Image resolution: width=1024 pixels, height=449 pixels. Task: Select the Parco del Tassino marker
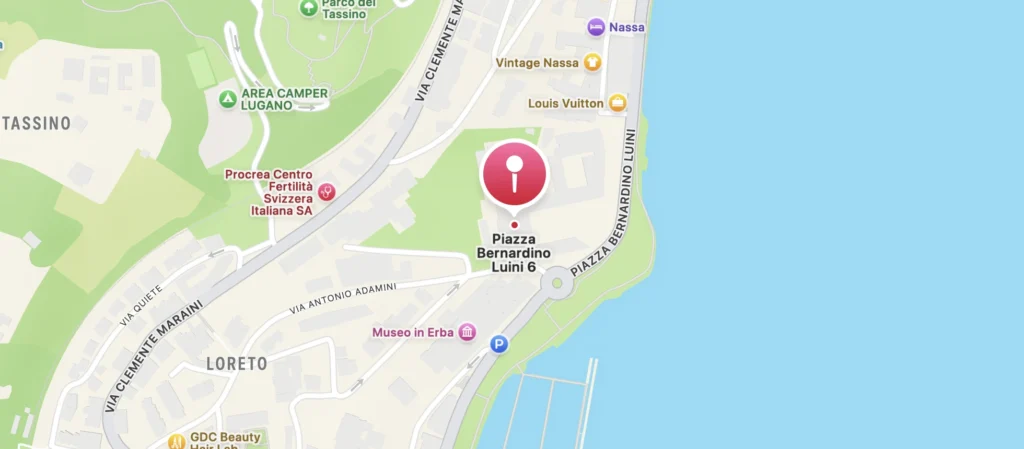coord(310,8)
